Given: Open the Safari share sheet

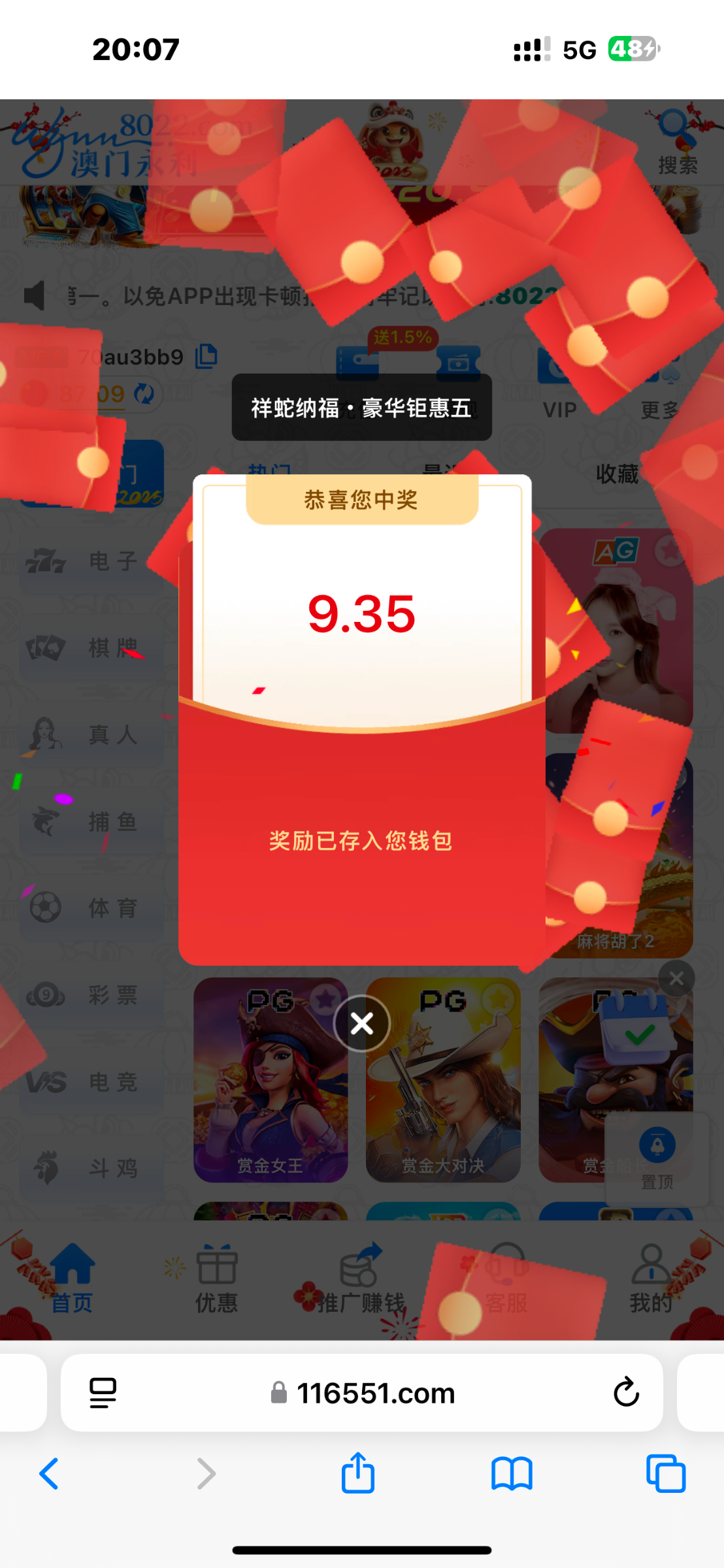Looking at the screenshot, I should point(358,1473).
